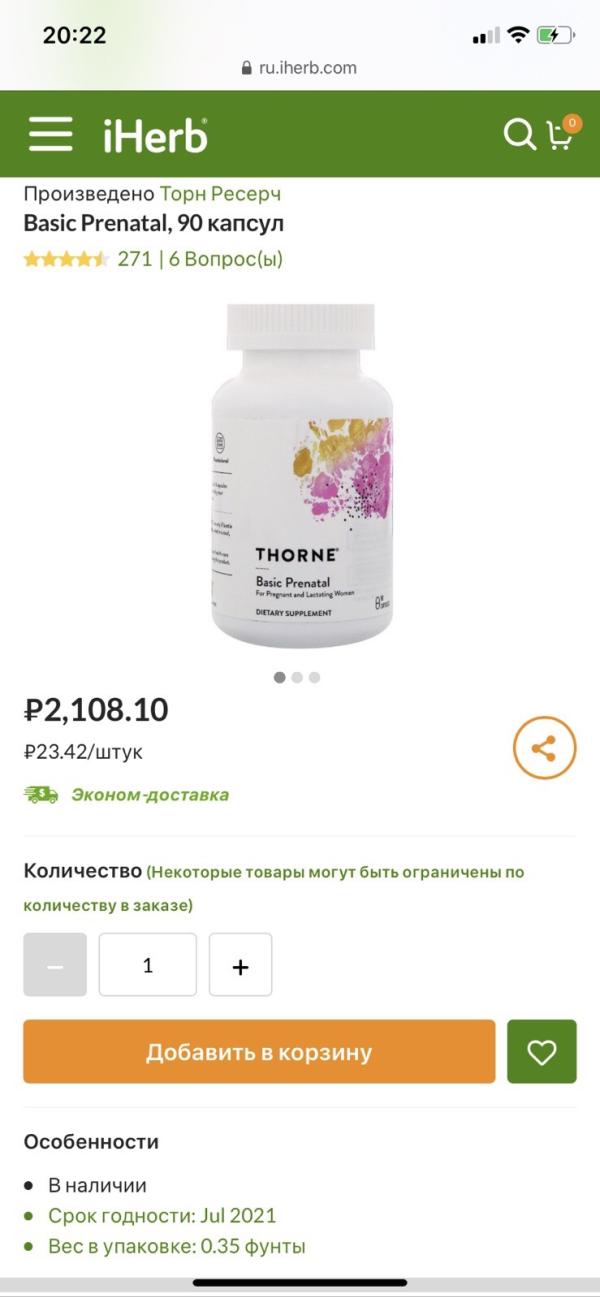Share this product
Viewport: 600px width, 1297px height.
(x=544, y=749)
